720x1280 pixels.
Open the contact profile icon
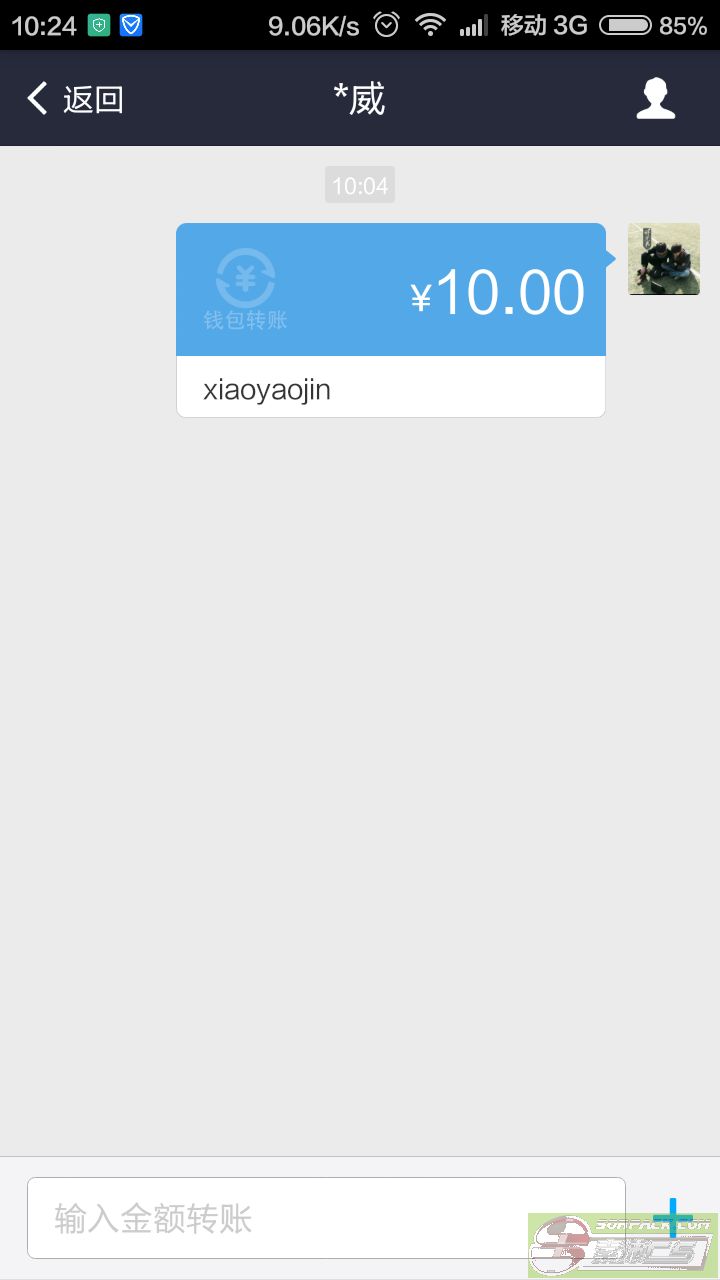click(656, 99)
